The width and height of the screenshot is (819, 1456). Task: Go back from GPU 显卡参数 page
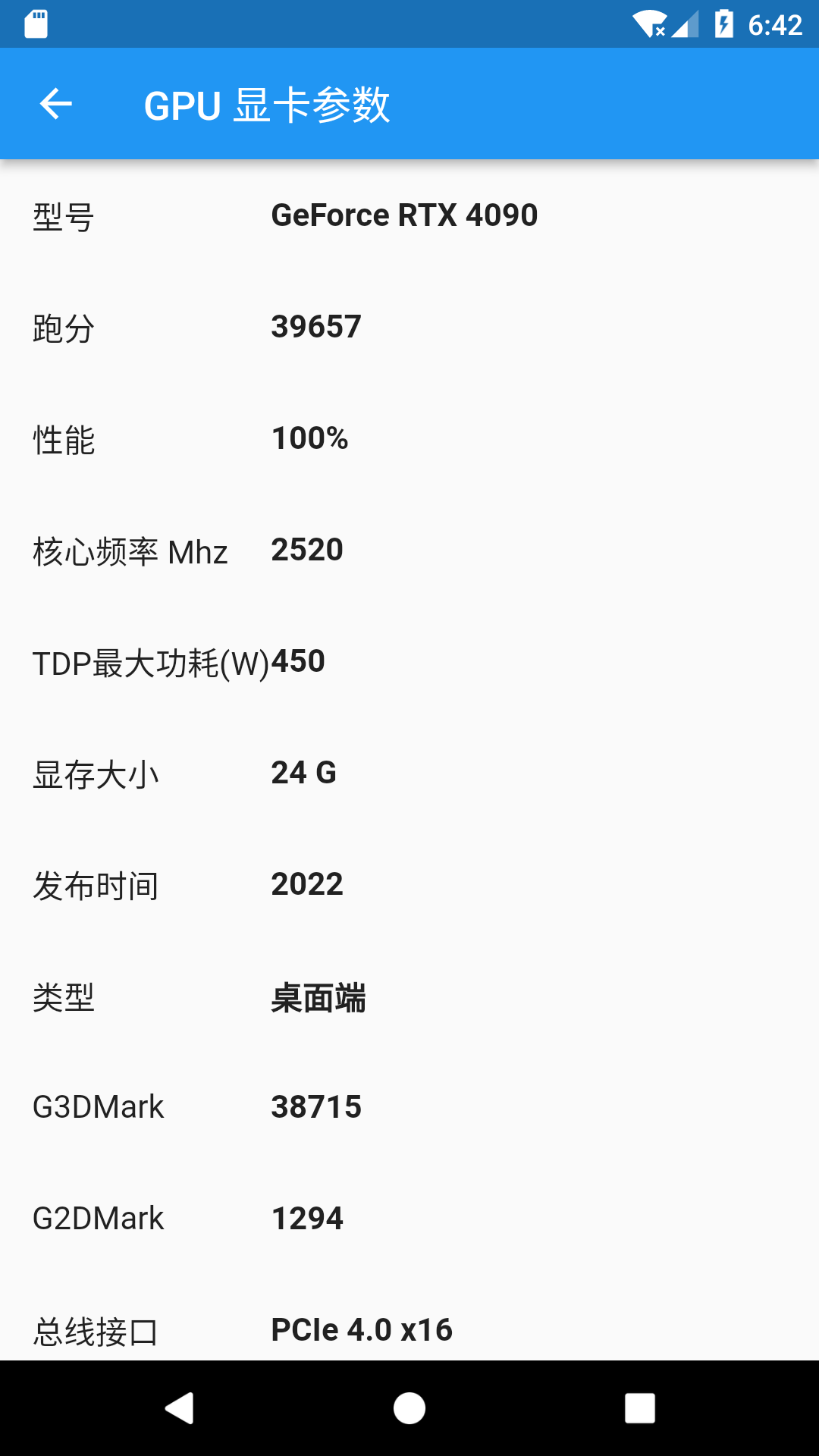(56, 104)
